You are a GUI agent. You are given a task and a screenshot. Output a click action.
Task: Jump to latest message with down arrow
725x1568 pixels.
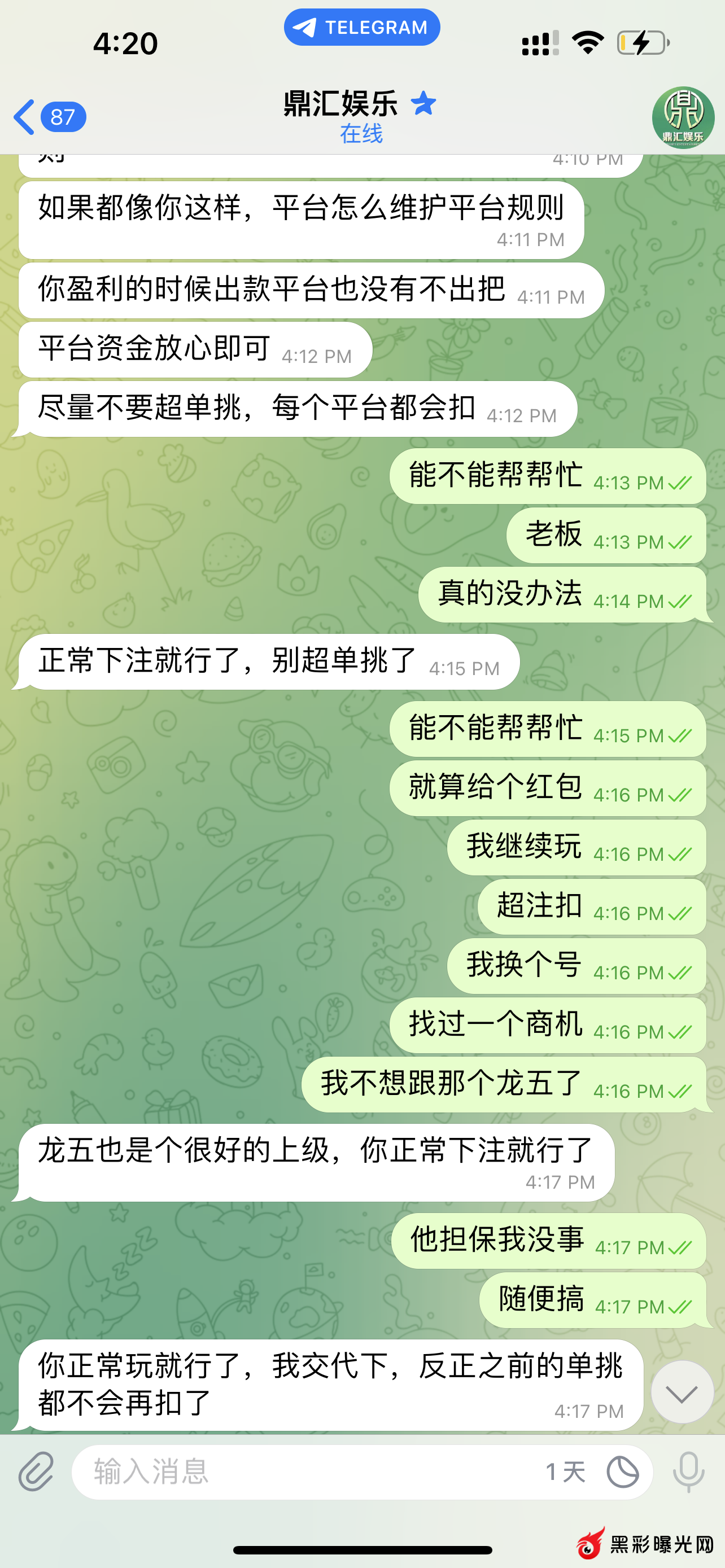(x=682, y=1392)
